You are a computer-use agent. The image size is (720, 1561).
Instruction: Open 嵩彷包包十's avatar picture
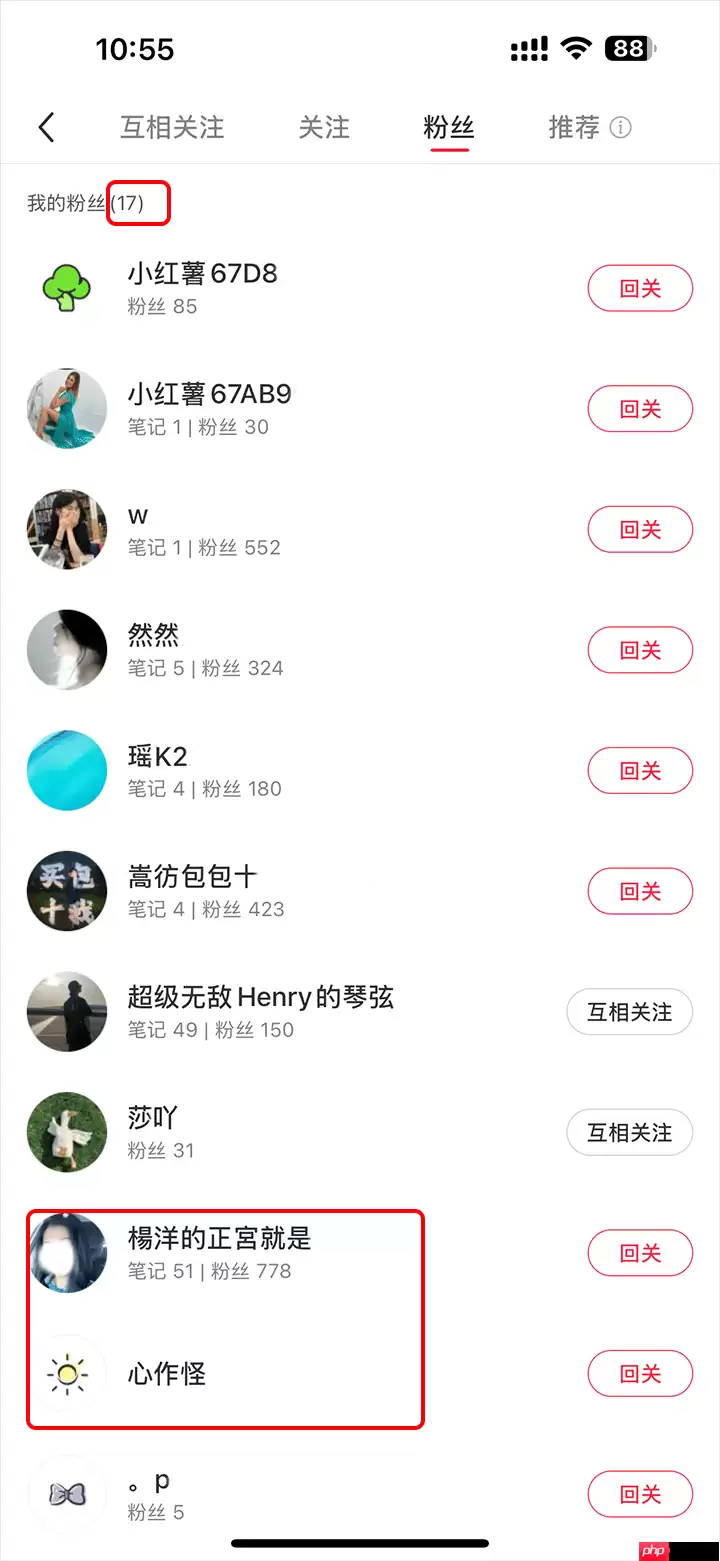point(66,891)
